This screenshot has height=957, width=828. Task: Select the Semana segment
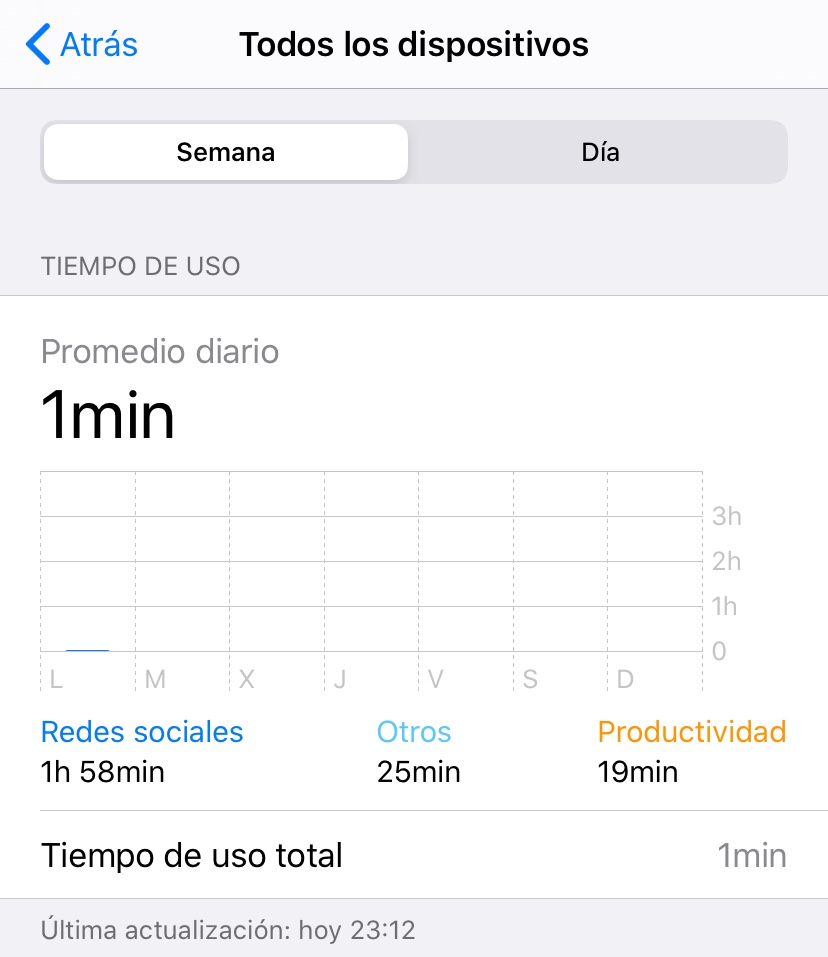226,153
